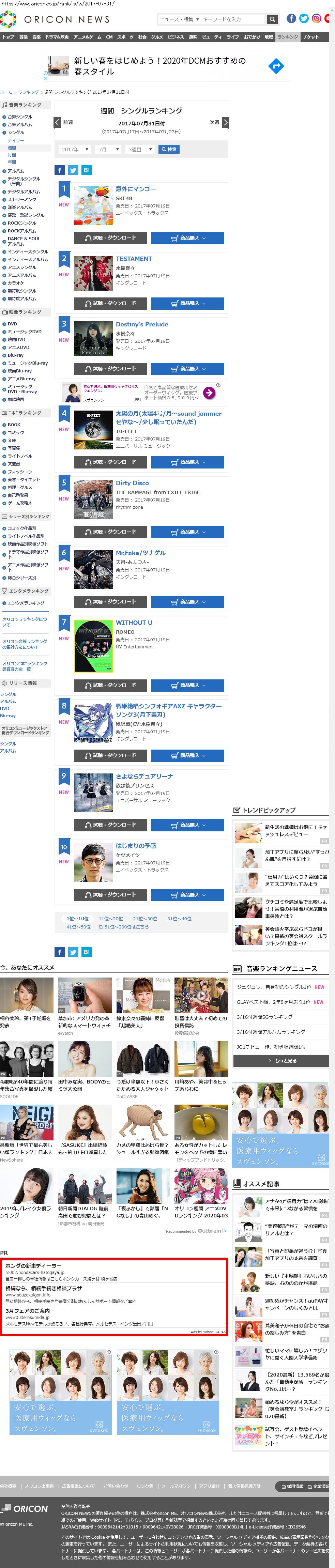Switch to the ランキング navigation tab
335x1568 pixels.
click(288, 37)
